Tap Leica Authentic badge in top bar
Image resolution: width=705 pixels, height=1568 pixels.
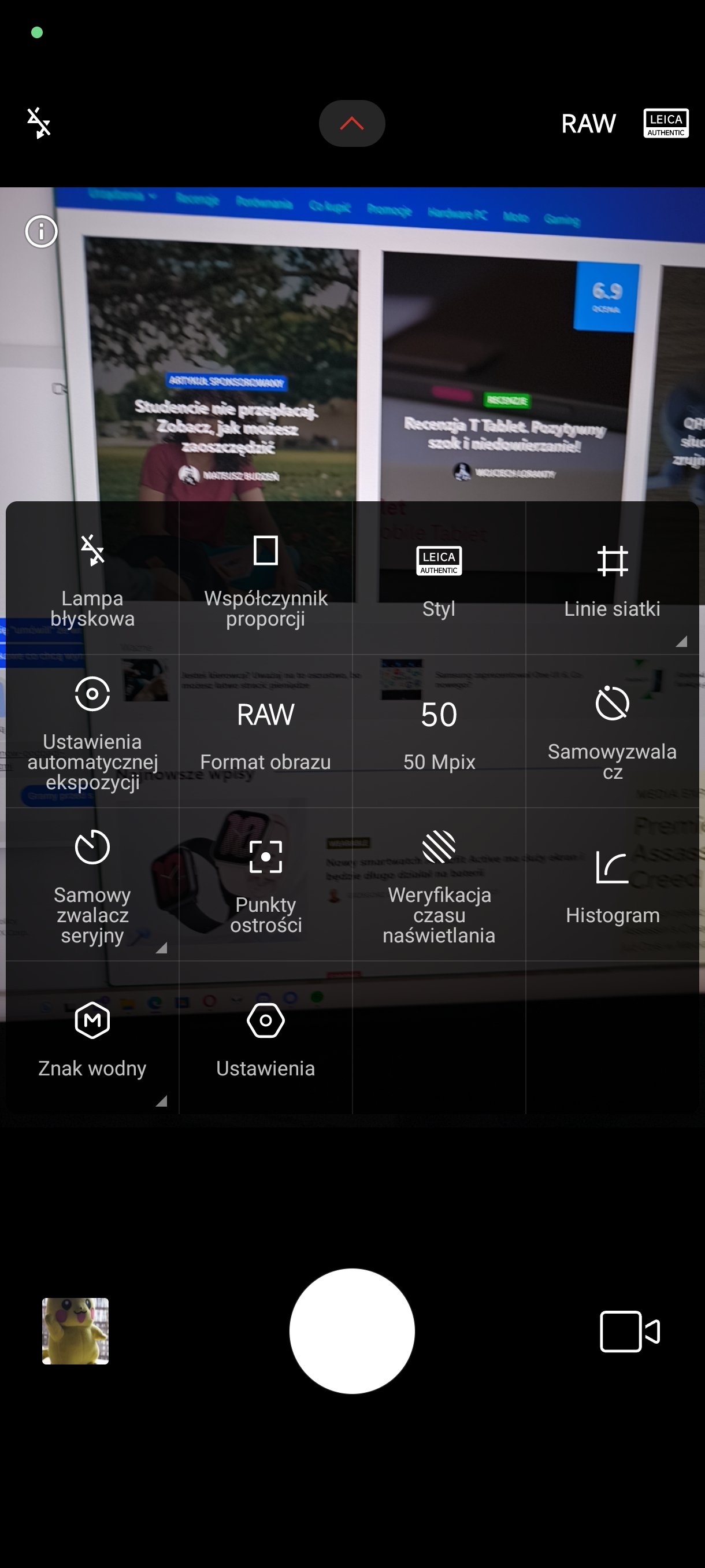coord(666,124)
